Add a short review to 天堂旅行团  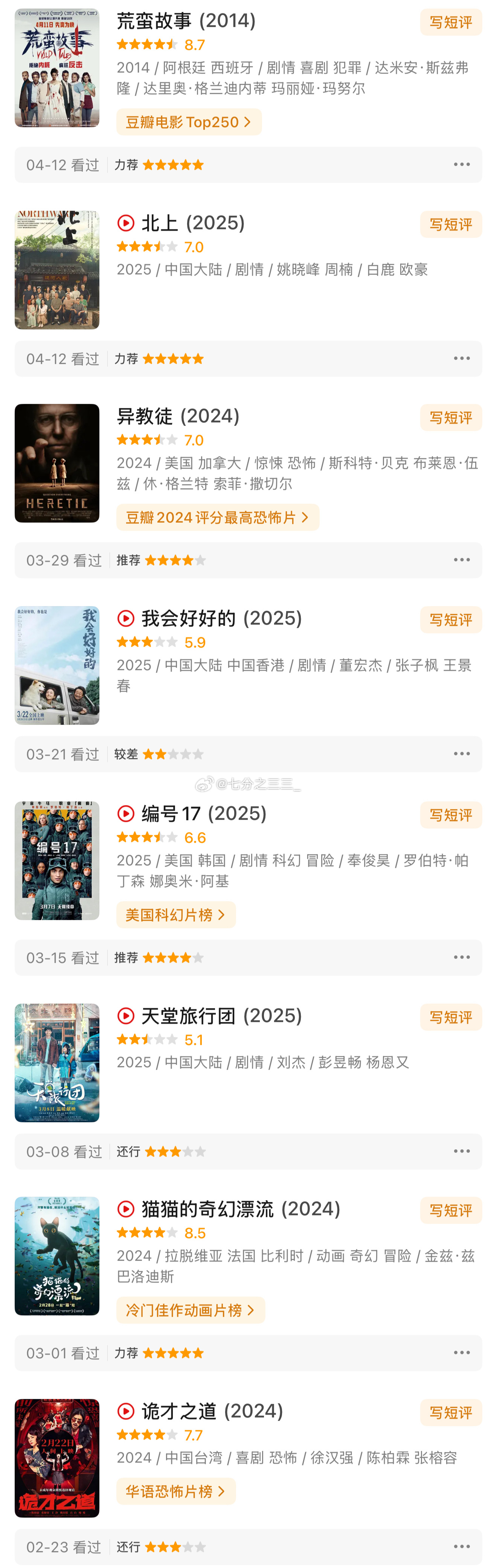pos(450,1016)
